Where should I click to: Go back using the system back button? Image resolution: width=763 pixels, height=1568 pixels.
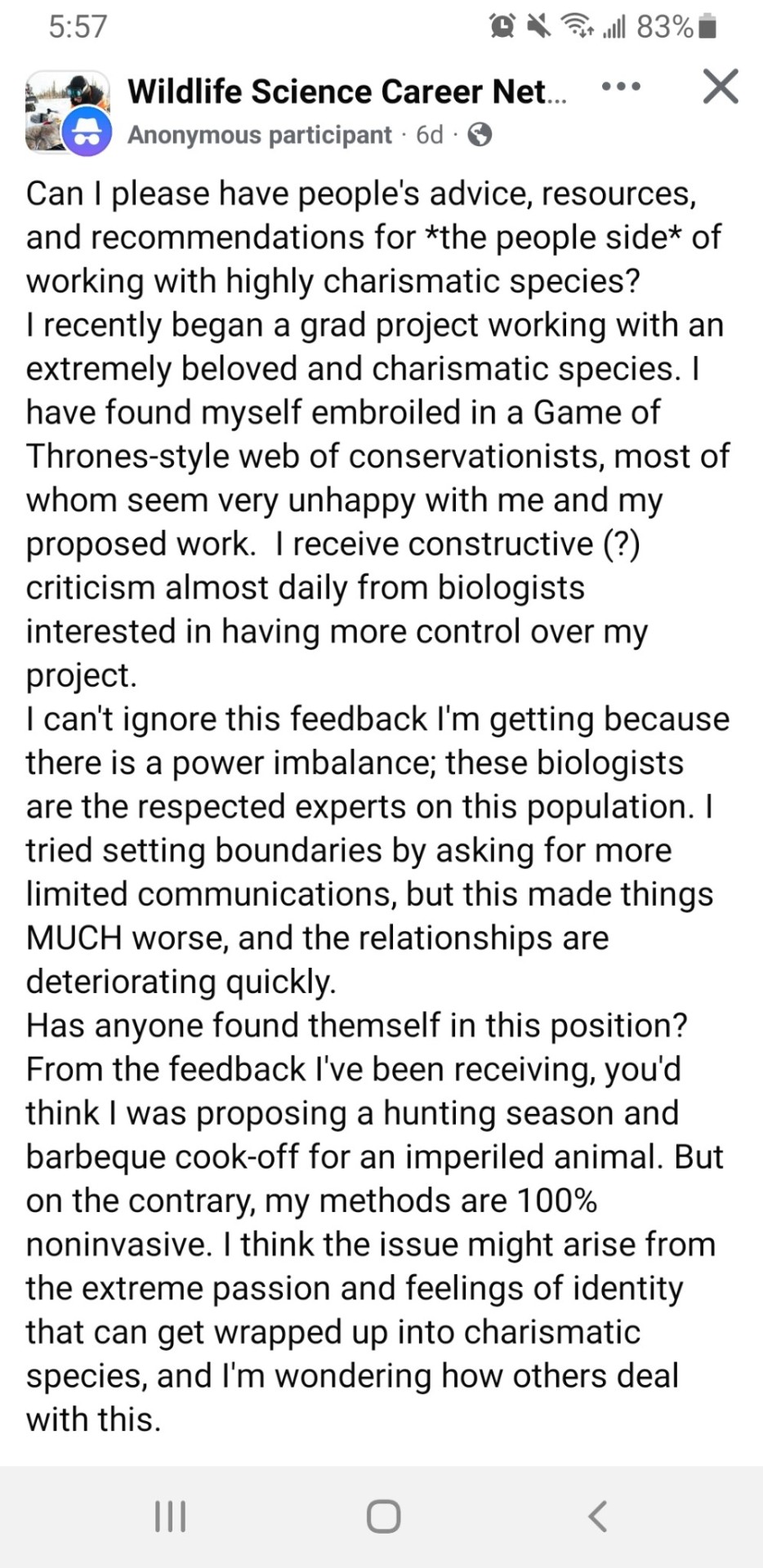pyautogui.click(x=597, y=1516)
